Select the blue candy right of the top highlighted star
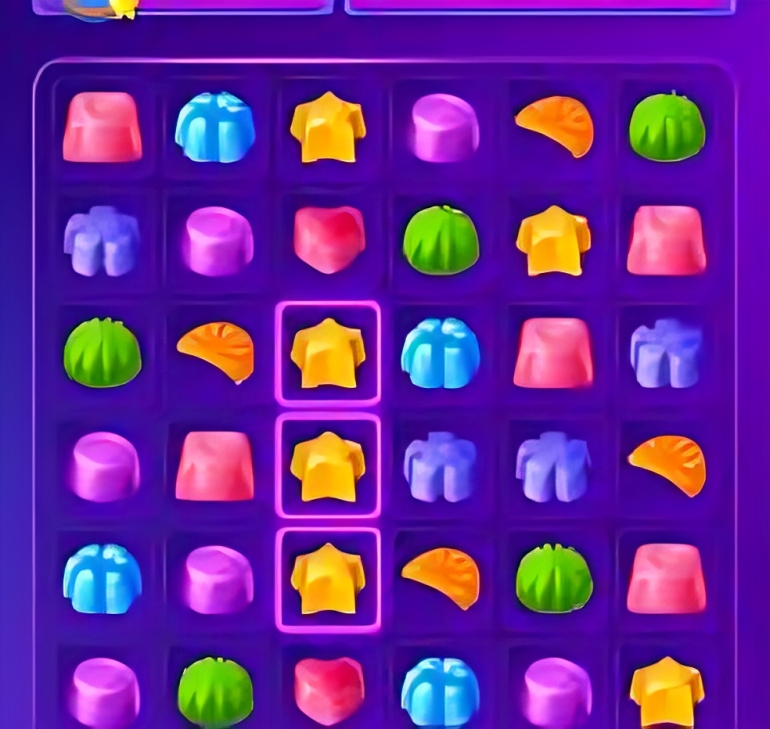 click(x=440, y=353)
